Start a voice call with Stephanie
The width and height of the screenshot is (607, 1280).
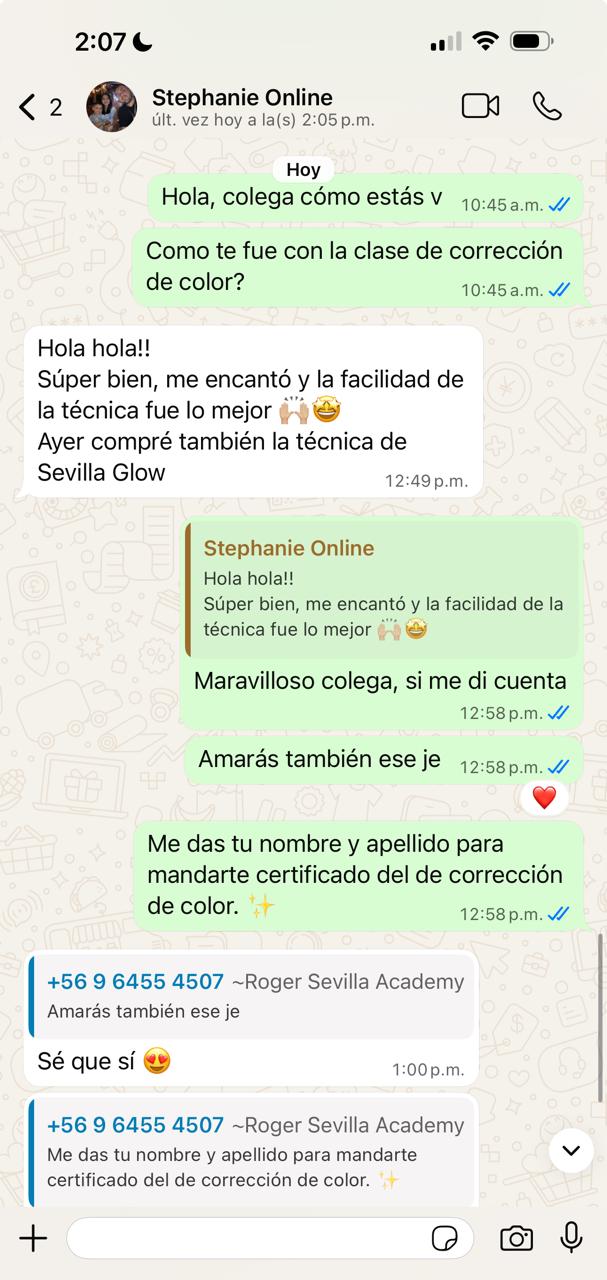click(547, 106)
